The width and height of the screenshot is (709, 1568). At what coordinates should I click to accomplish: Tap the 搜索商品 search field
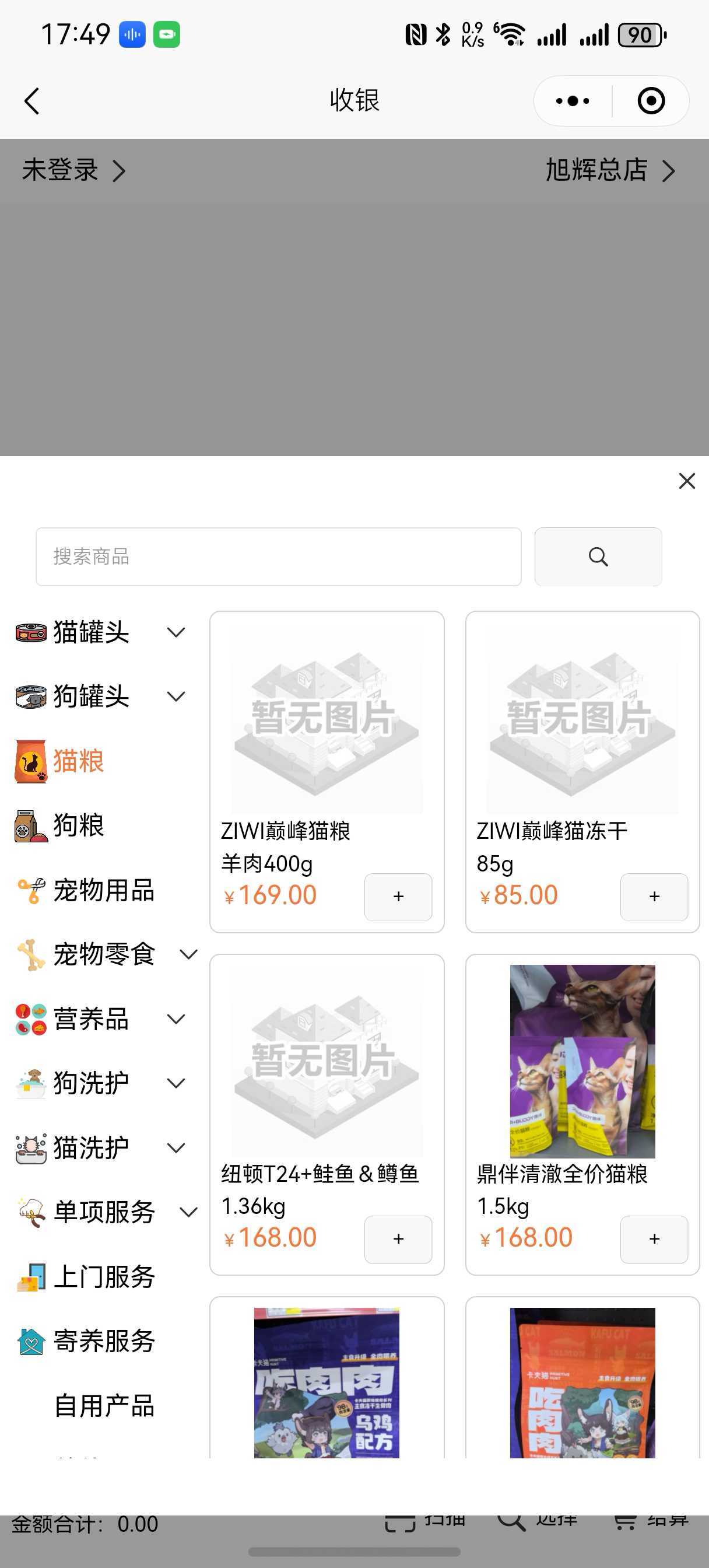click(x=278, y=556)
